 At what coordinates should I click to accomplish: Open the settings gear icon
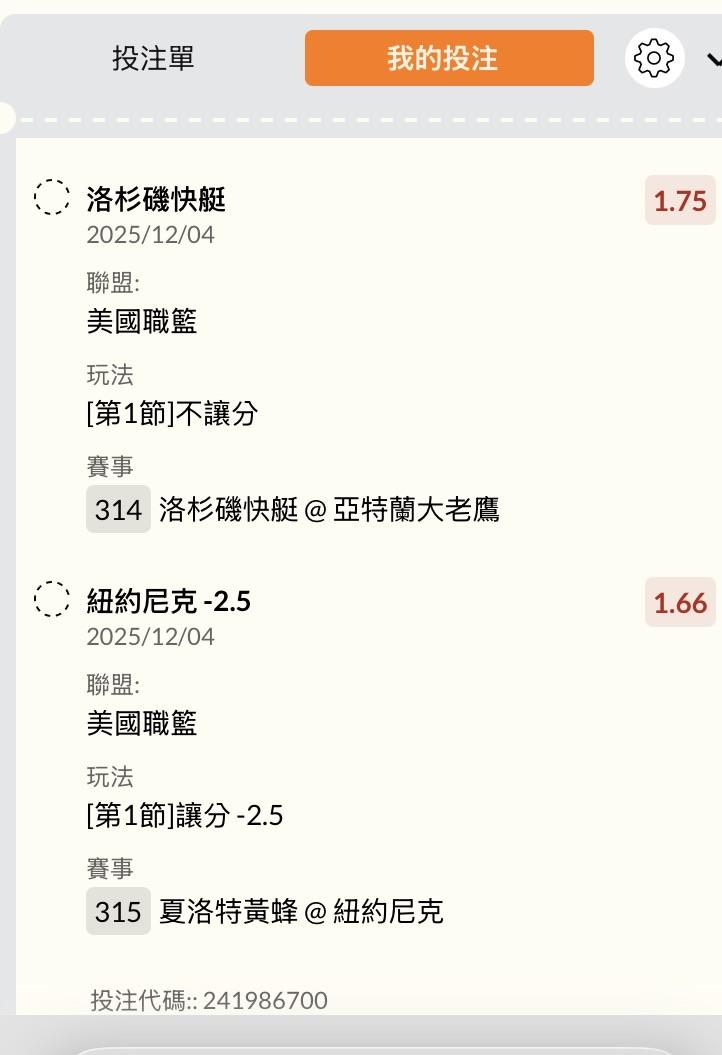(x=654, y=58)
